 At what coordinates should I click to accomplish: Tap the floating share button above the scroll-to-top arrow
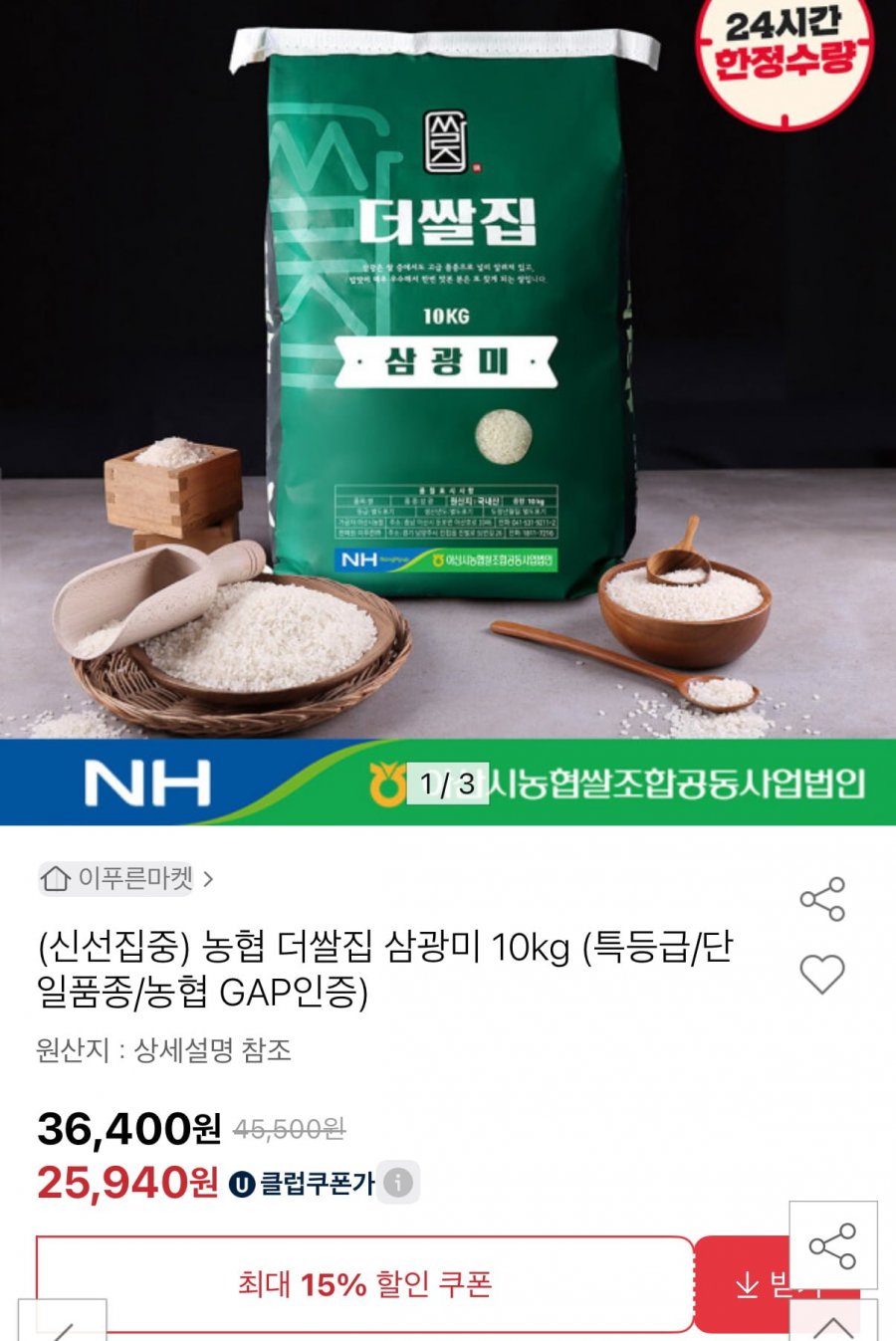[x=833, y=1245]
